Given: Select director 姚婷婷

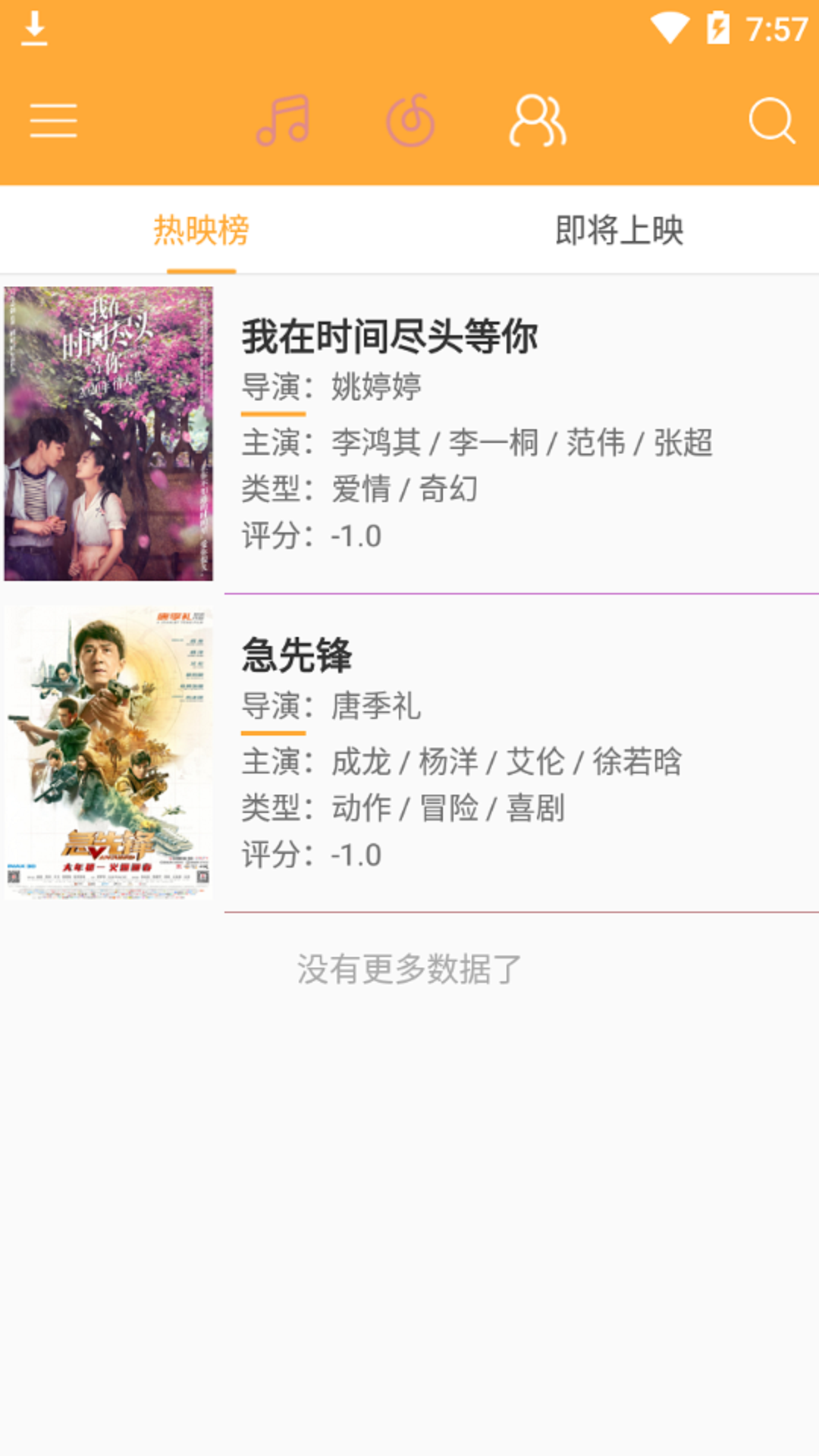Looking at the screenshot, I should [x=377, y=386].
